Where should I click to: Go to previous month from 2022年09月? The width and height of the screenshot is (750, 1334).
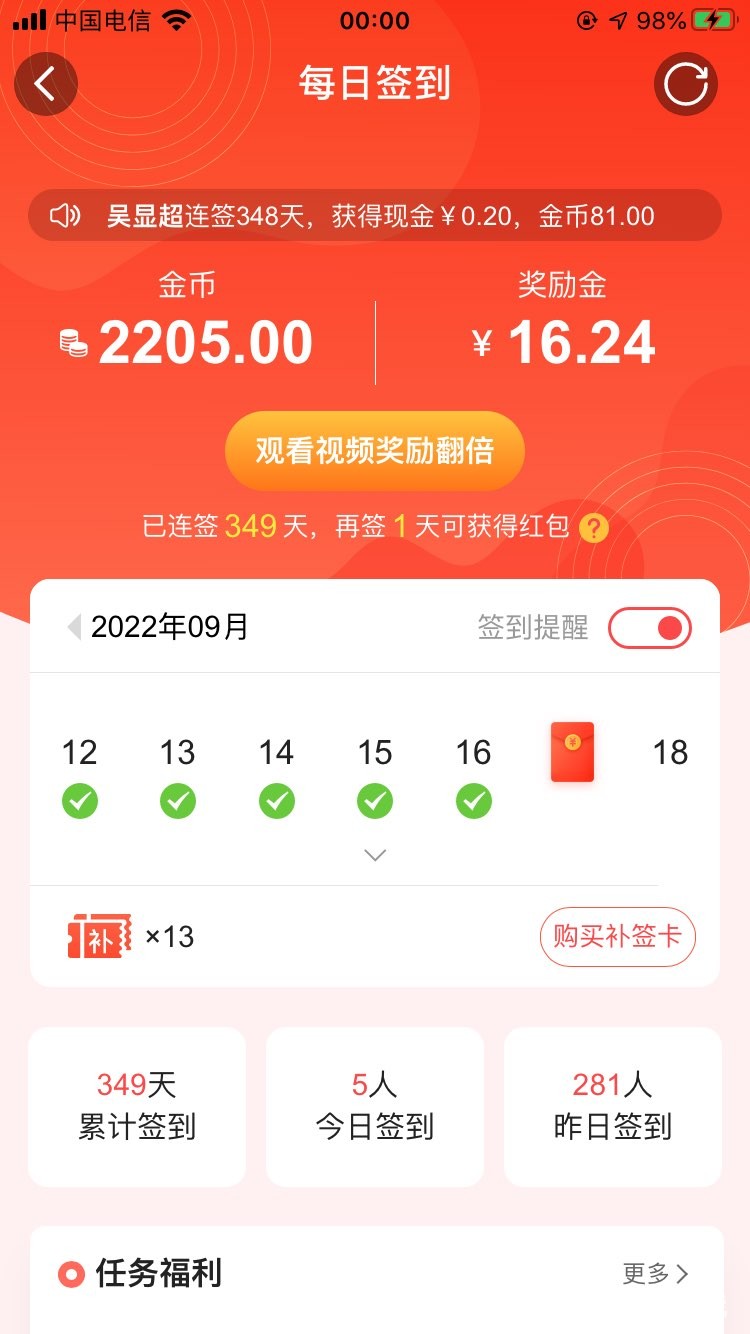pyautogui.click(x=74, y=628)
